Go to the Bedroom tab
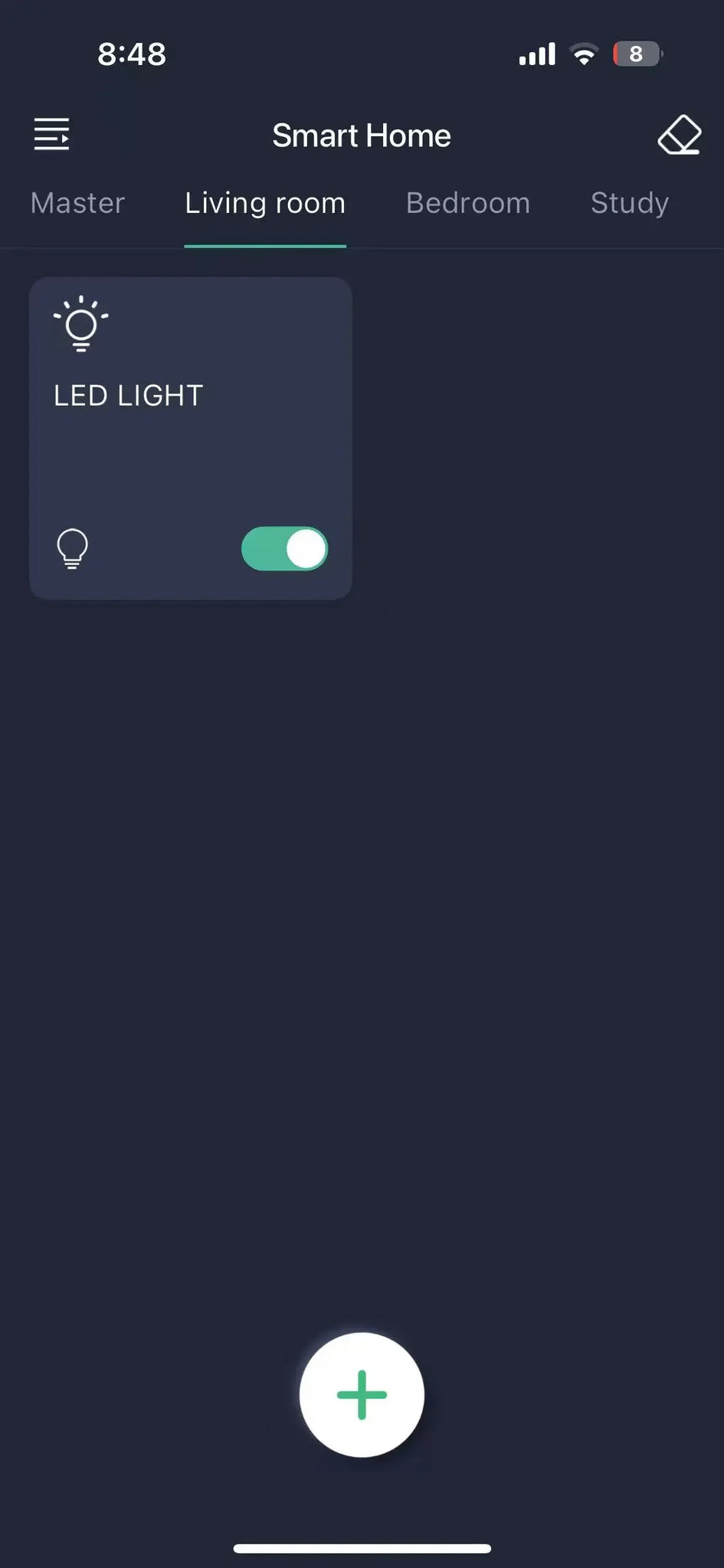This screenshot has height=1568, width=724. (468, 204)
